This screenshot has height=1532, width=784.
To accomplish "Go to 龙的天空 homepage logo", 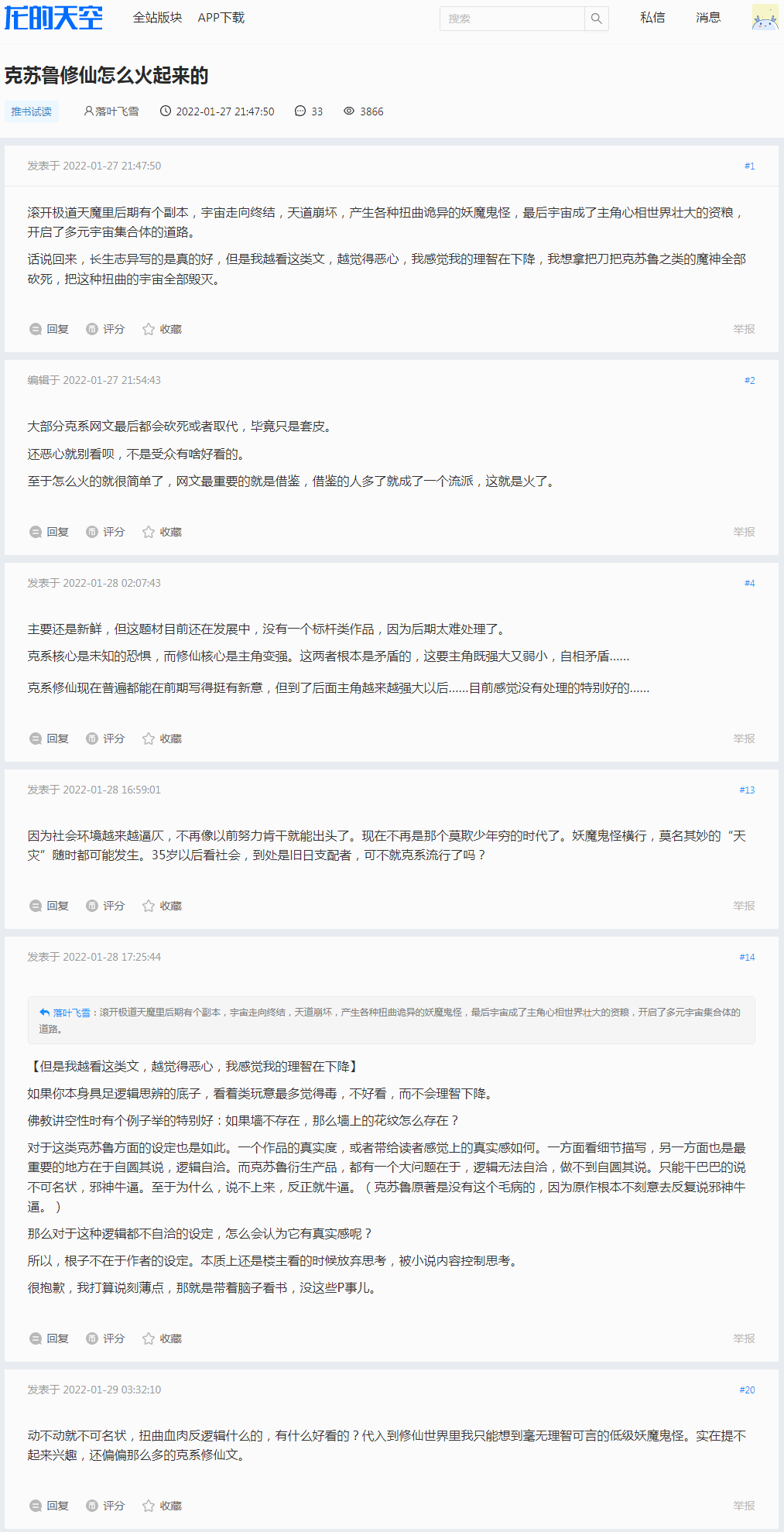I will tap(53, 18).
